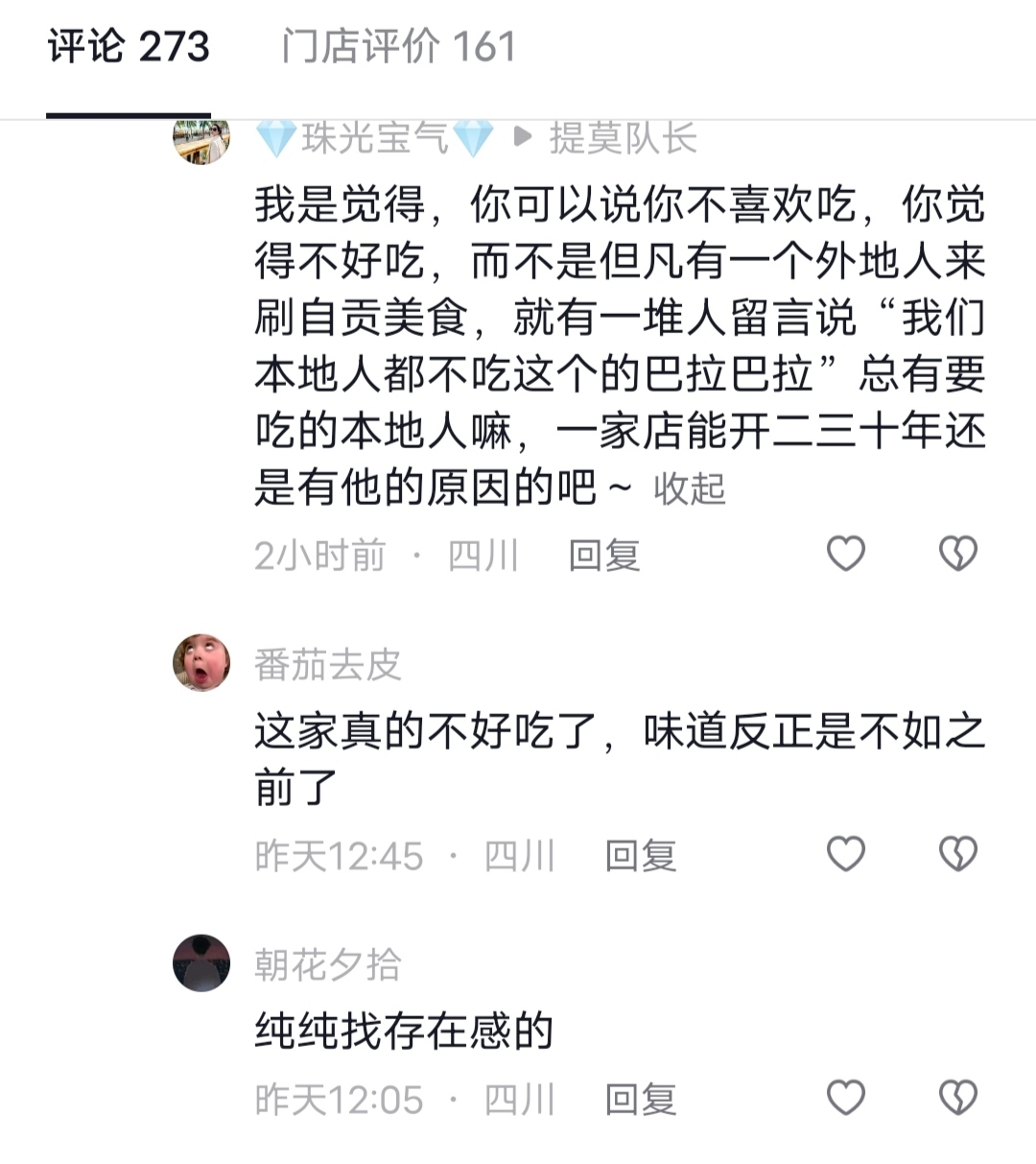Screen dimensions: 1036x1164
Task: Open 珠光宝气's profile avatar
Action: [201, 141]
